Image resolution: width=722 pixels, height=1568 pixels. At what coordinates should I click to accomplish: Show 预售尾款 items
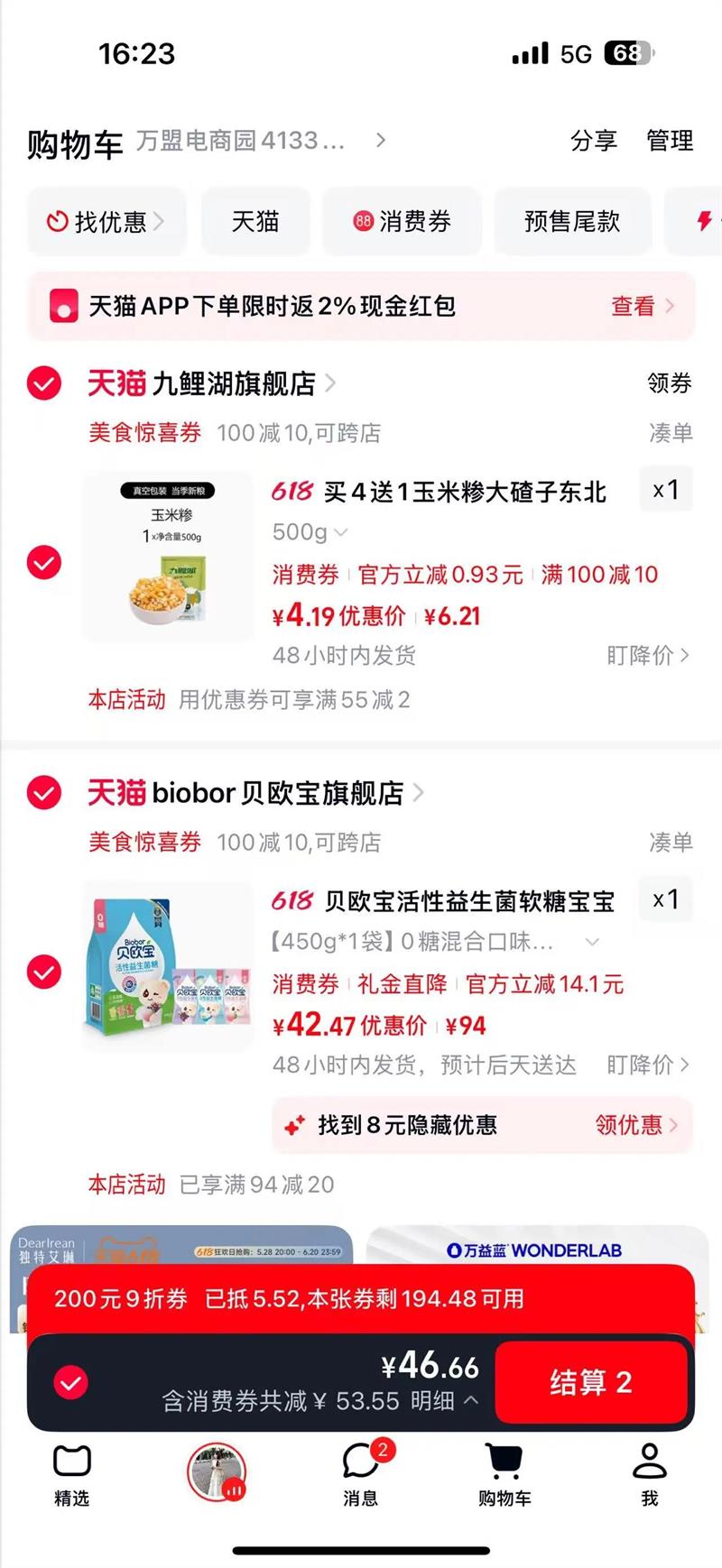(x=572, y=221)
